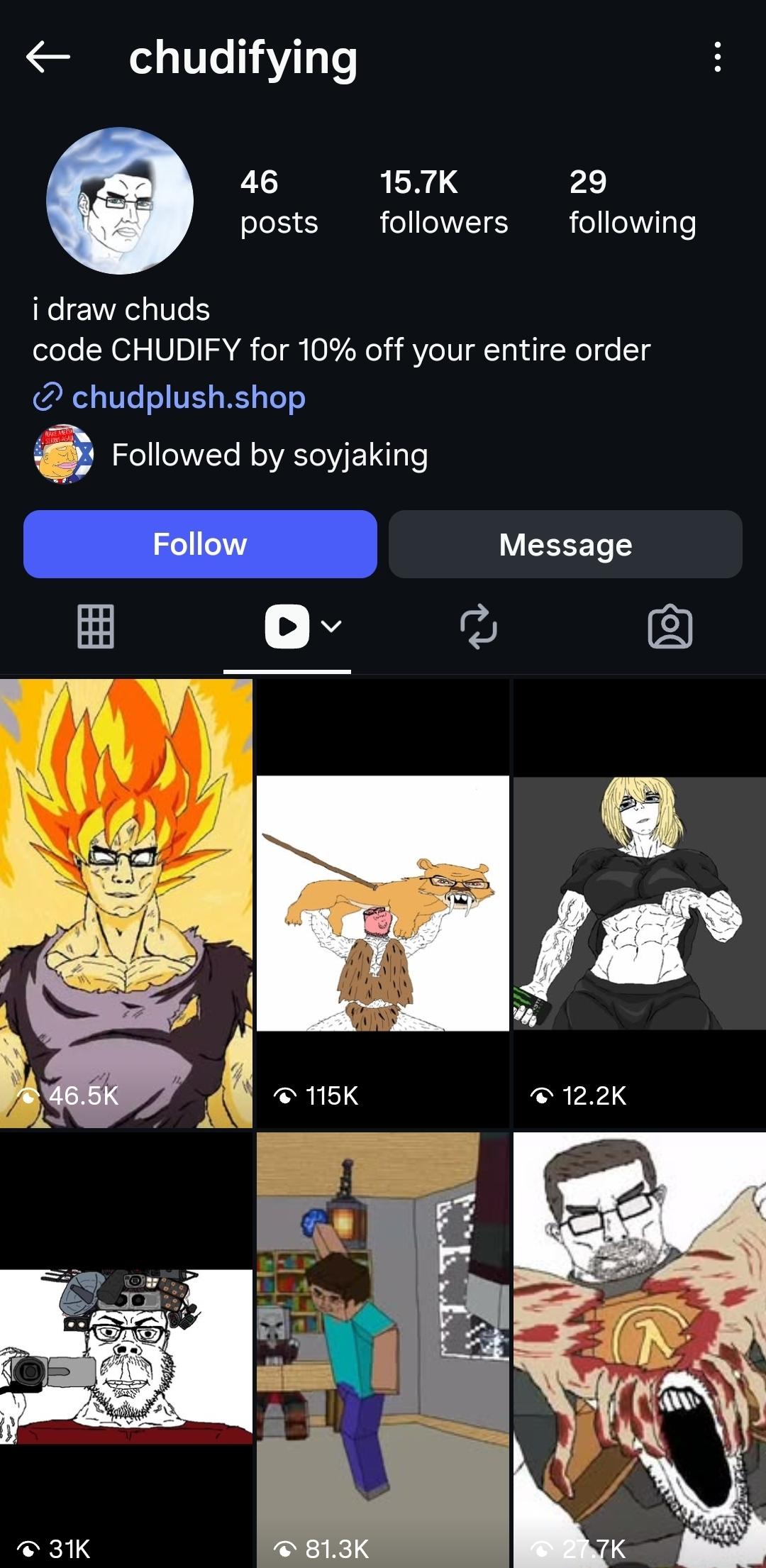
Task: Play the Minecraft reel with 81.3K views
Action: [383, 1350]
